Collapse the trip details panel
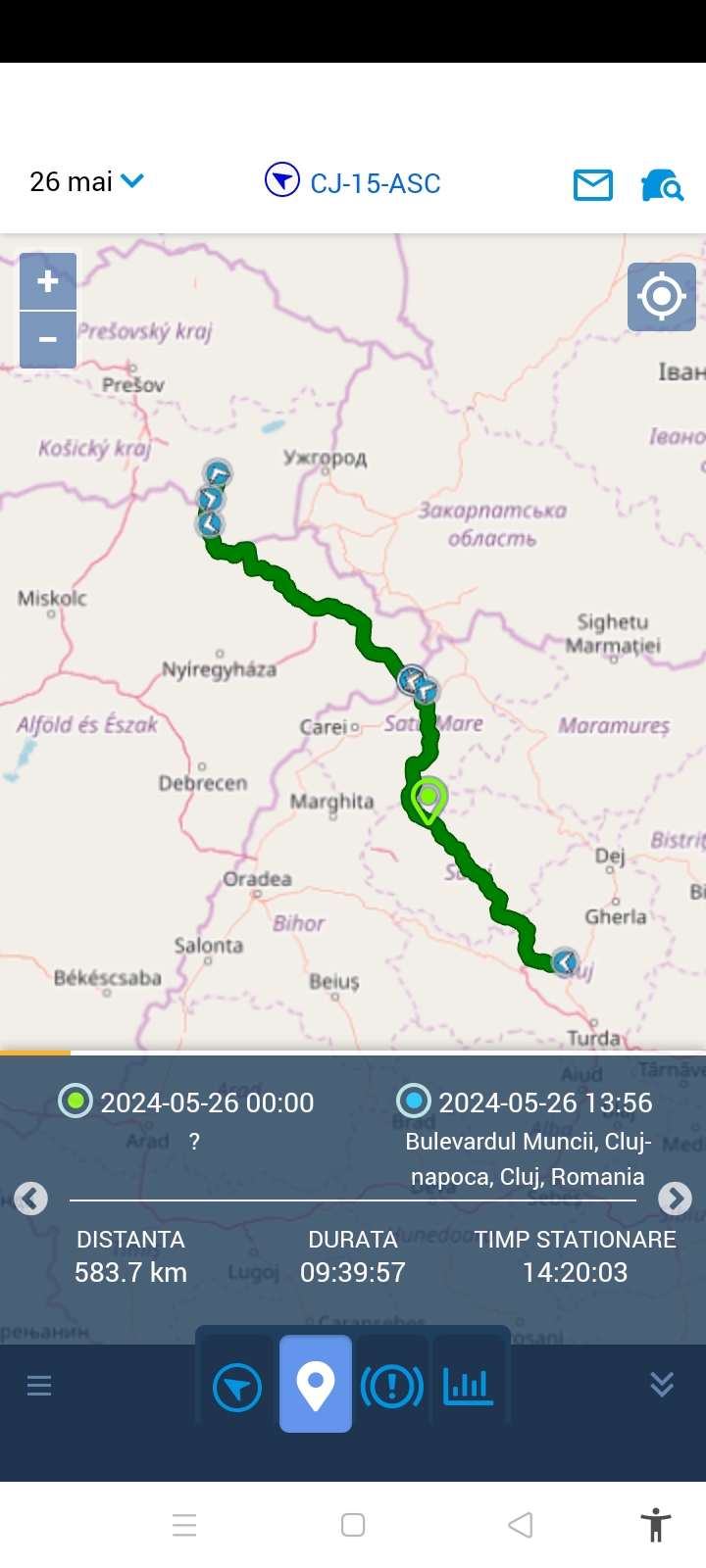The width and height of the screenshot is (706, 1568). [x=662, y=1384]
